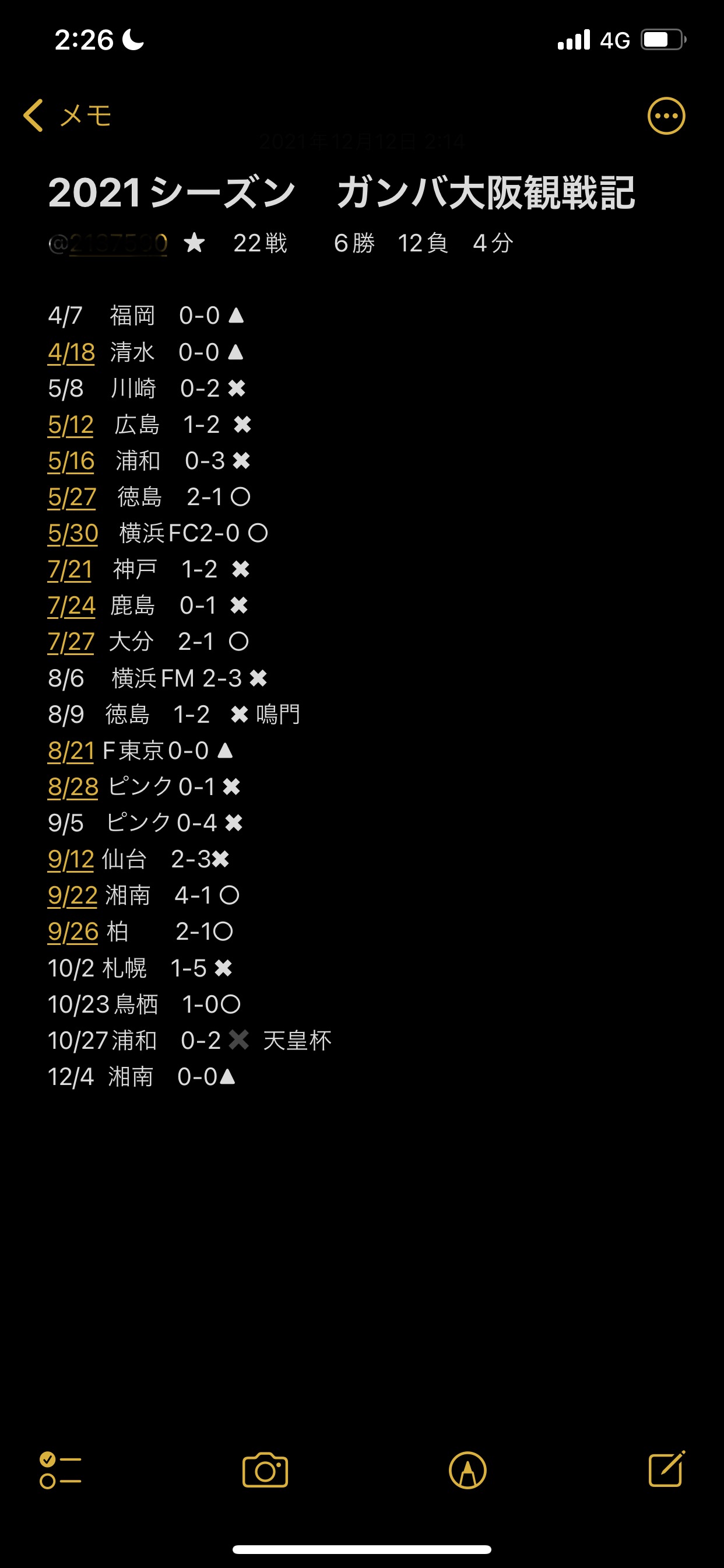Tap the 8/21 date link
Screen dimensions: 724x1568
coord(71,751)
